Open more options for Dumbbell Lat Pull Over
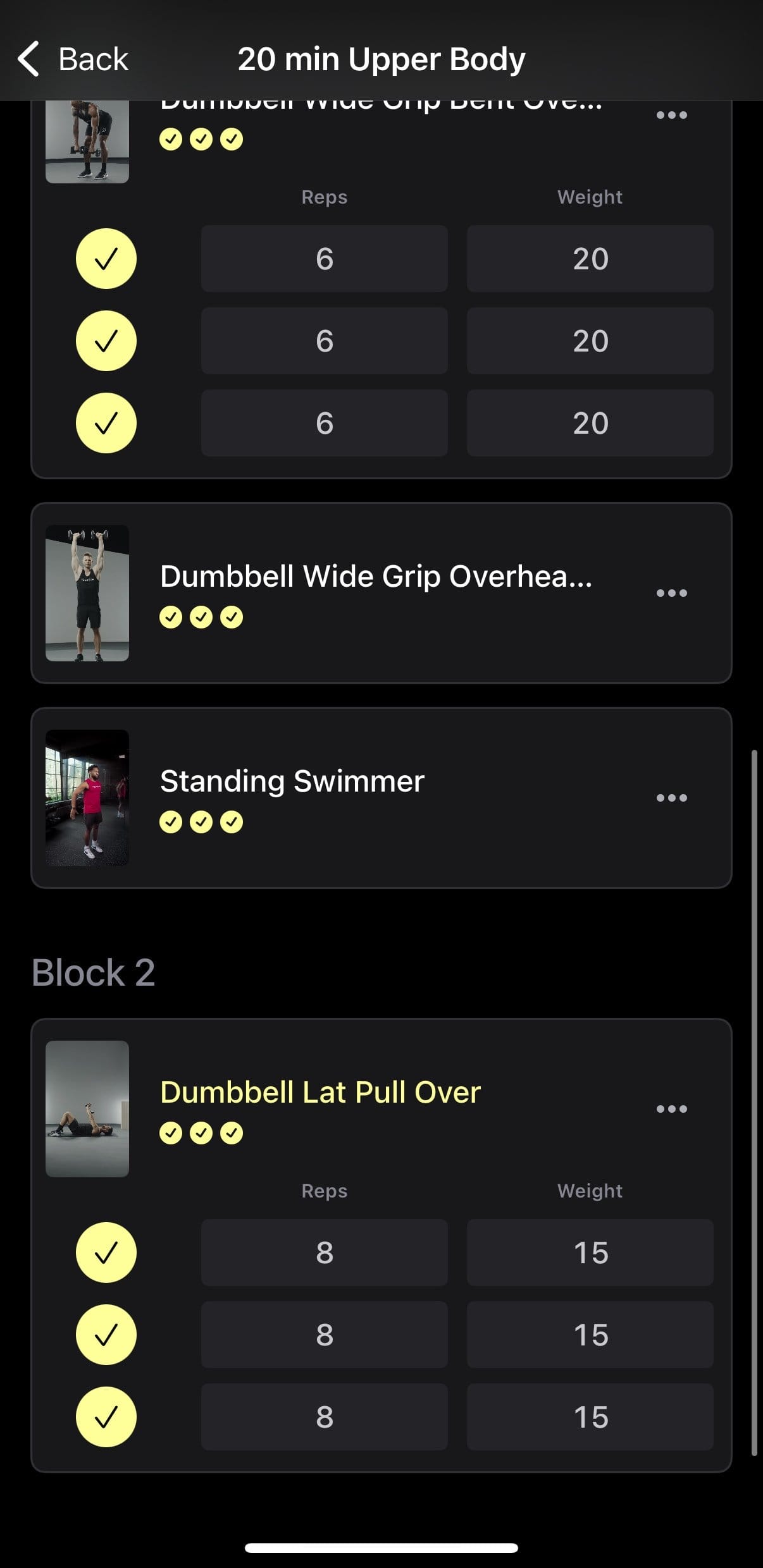This screenshot has height=1568, width=763. coord(671,1109)
